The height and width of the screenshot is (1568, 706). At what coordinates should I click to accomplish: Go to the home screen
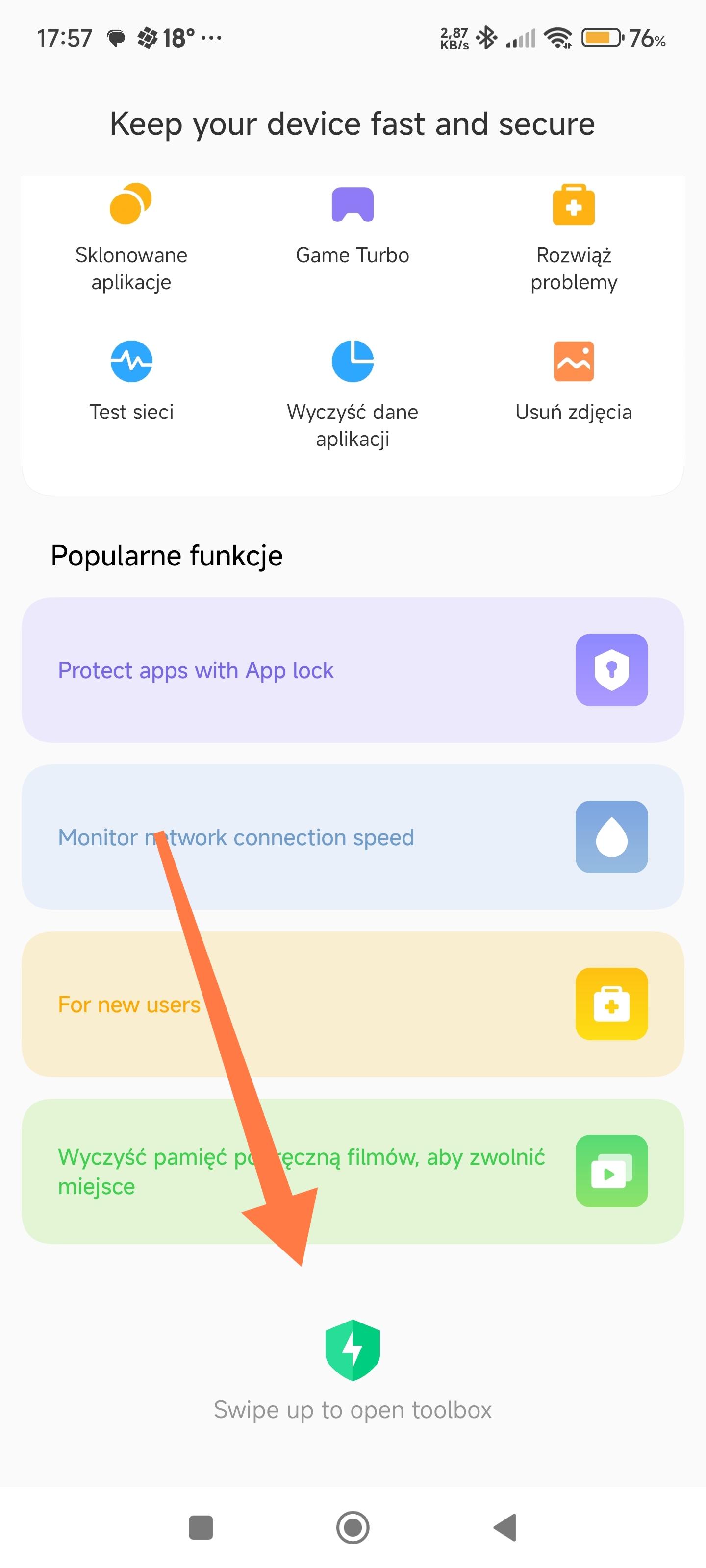pos(353,1527)
